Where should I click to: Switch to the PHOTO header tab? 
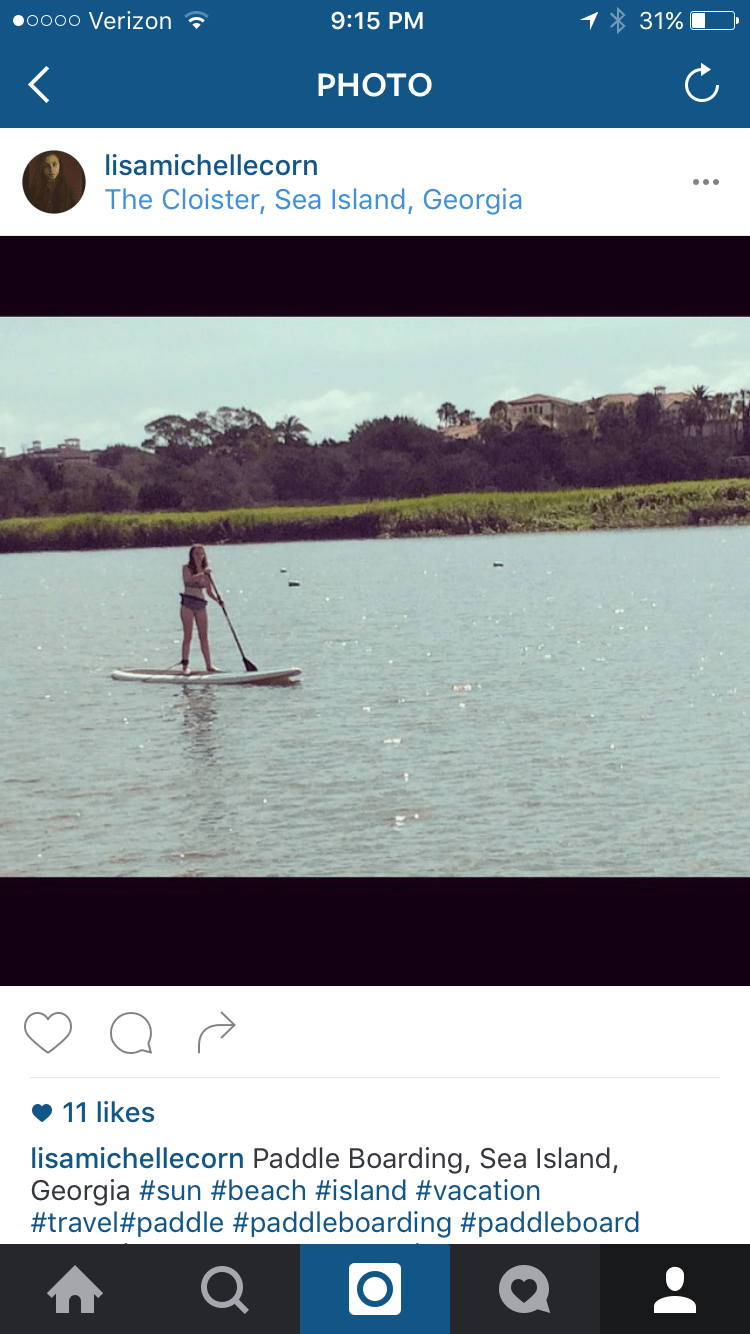pos(375,85)
